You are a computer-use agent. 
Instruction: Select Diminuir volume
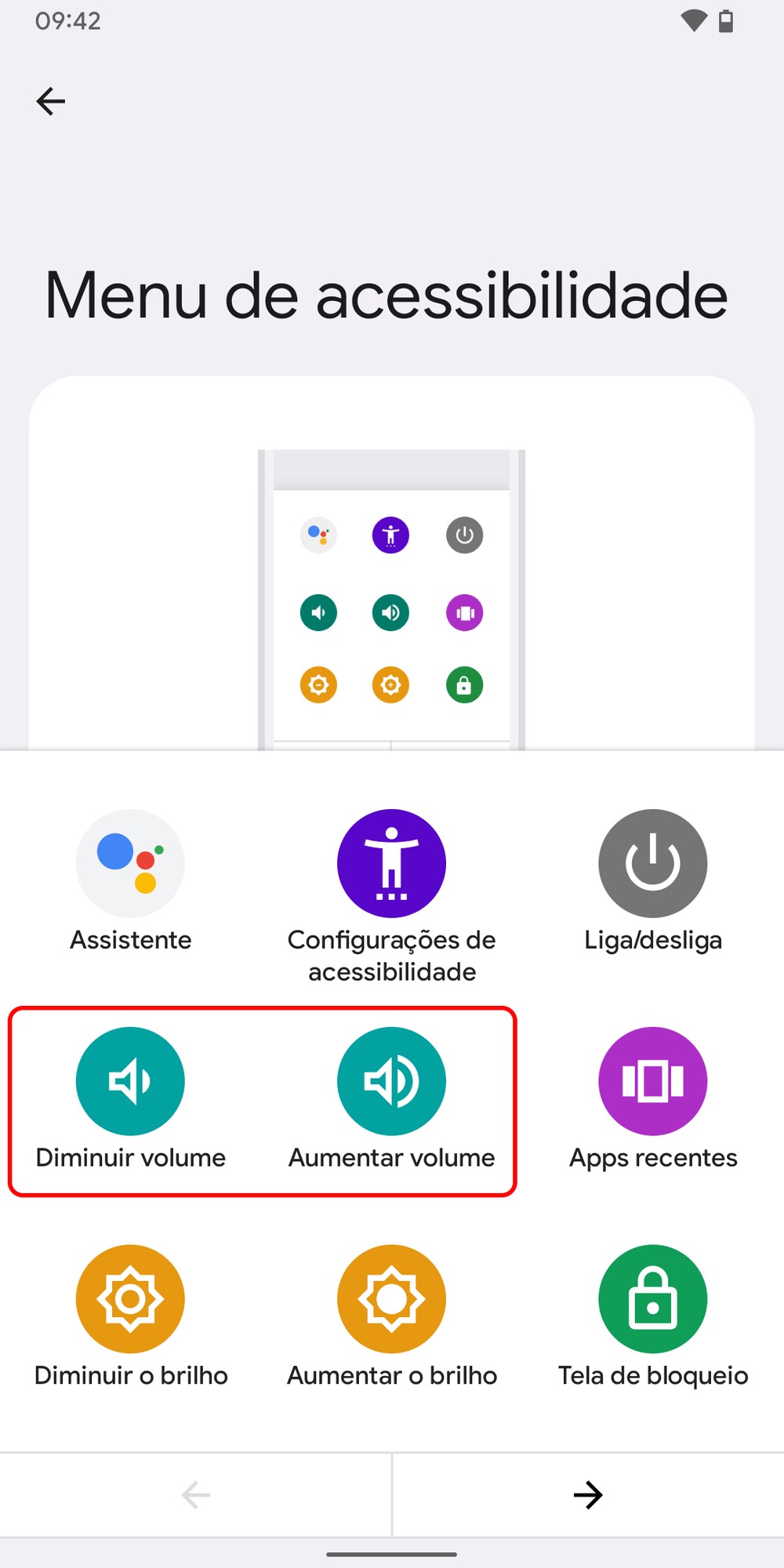pos(130,1082)
